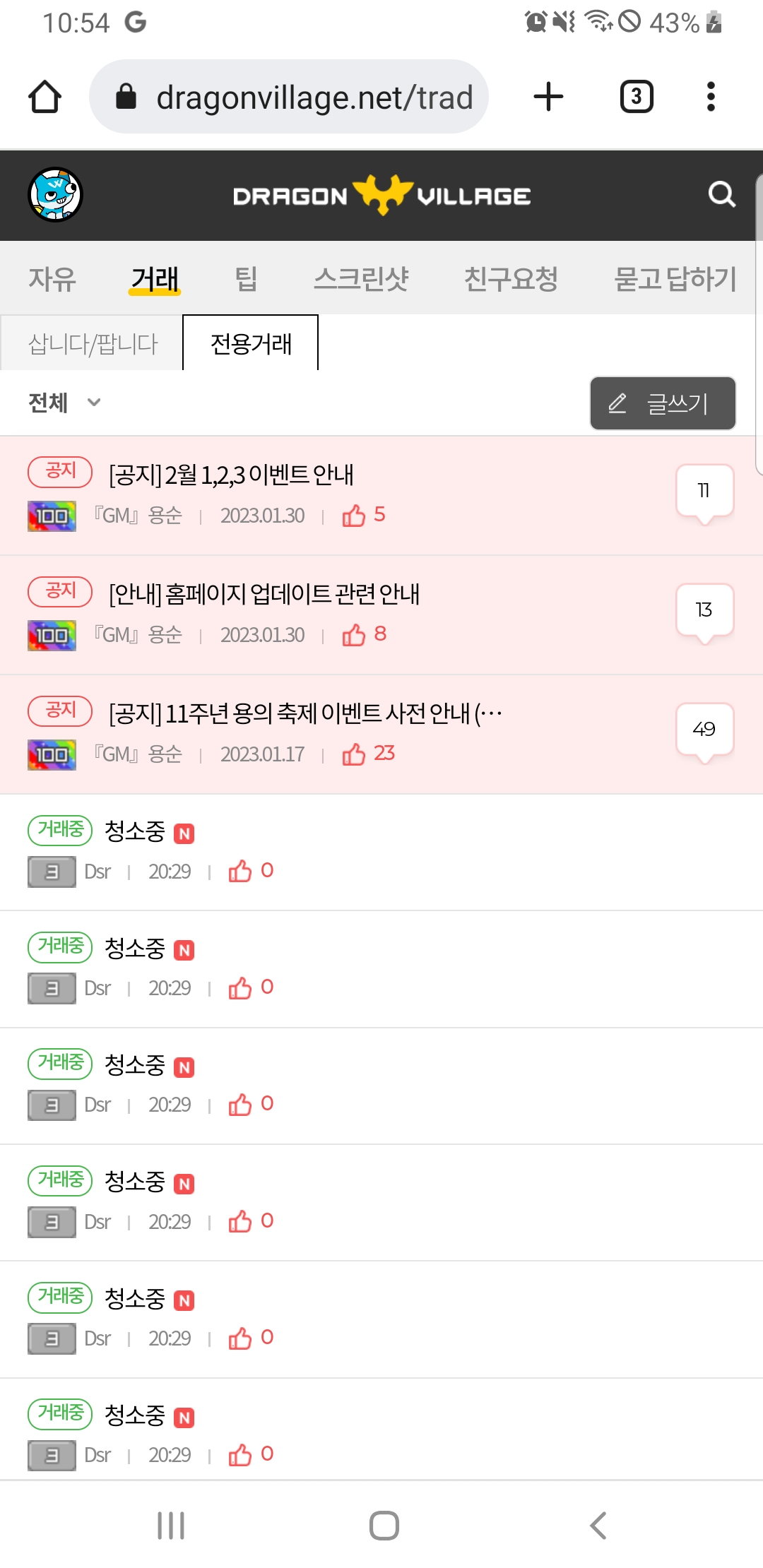Open a new browser tab
Viewport: 763px width, 1568px height.
(x=548, y=97)
